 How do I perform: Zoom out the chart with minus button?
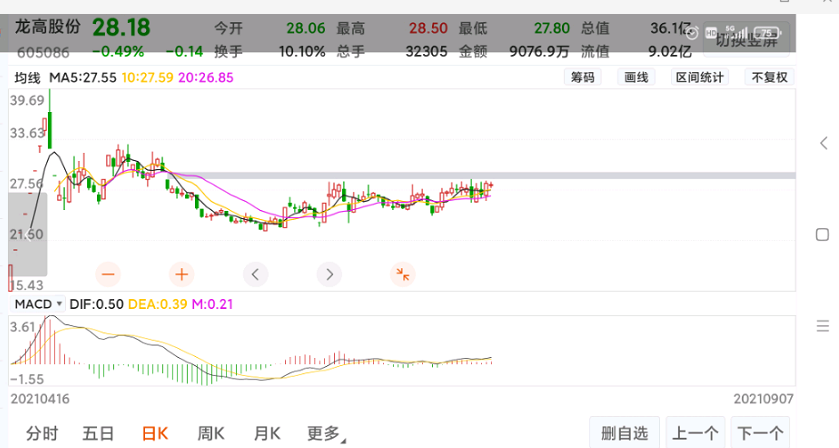(x=108, y=273)
